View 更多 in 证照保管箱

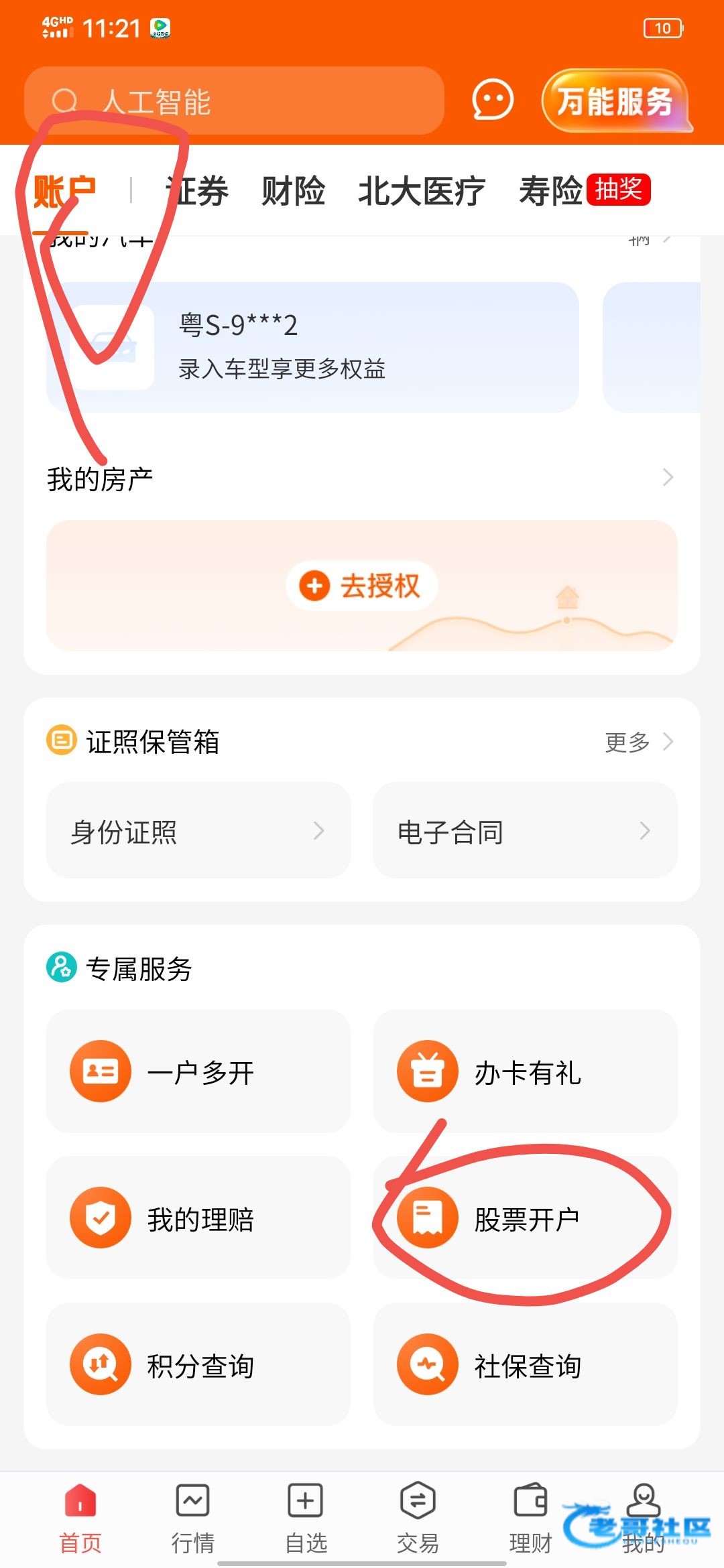coord(638,742)
